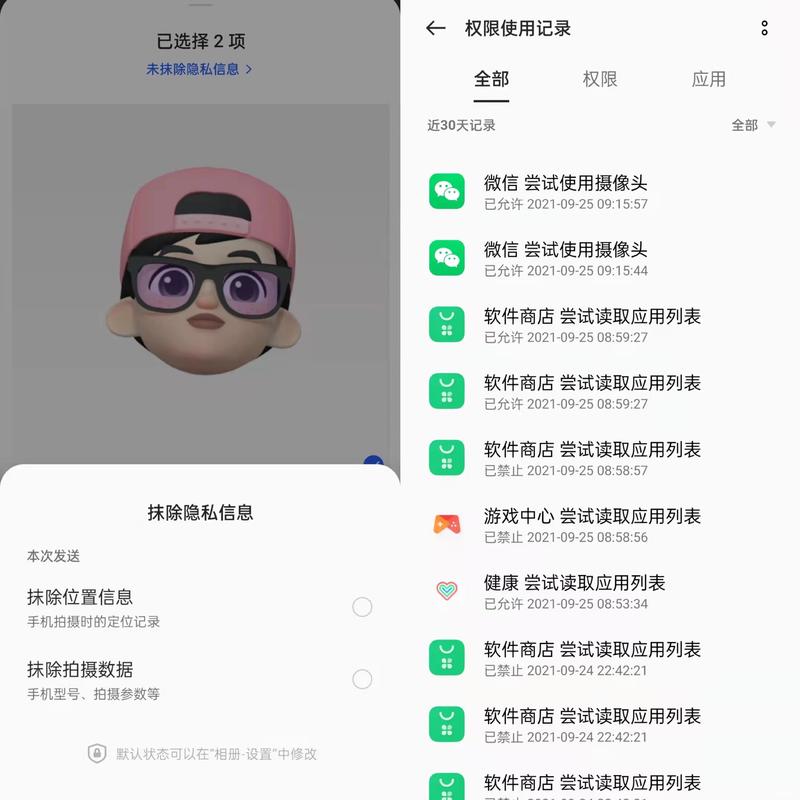Open 软件商店 record at 08:58:57
This screenshot has width=800, height=800.
pyautogui.click(x=592, y=458)
